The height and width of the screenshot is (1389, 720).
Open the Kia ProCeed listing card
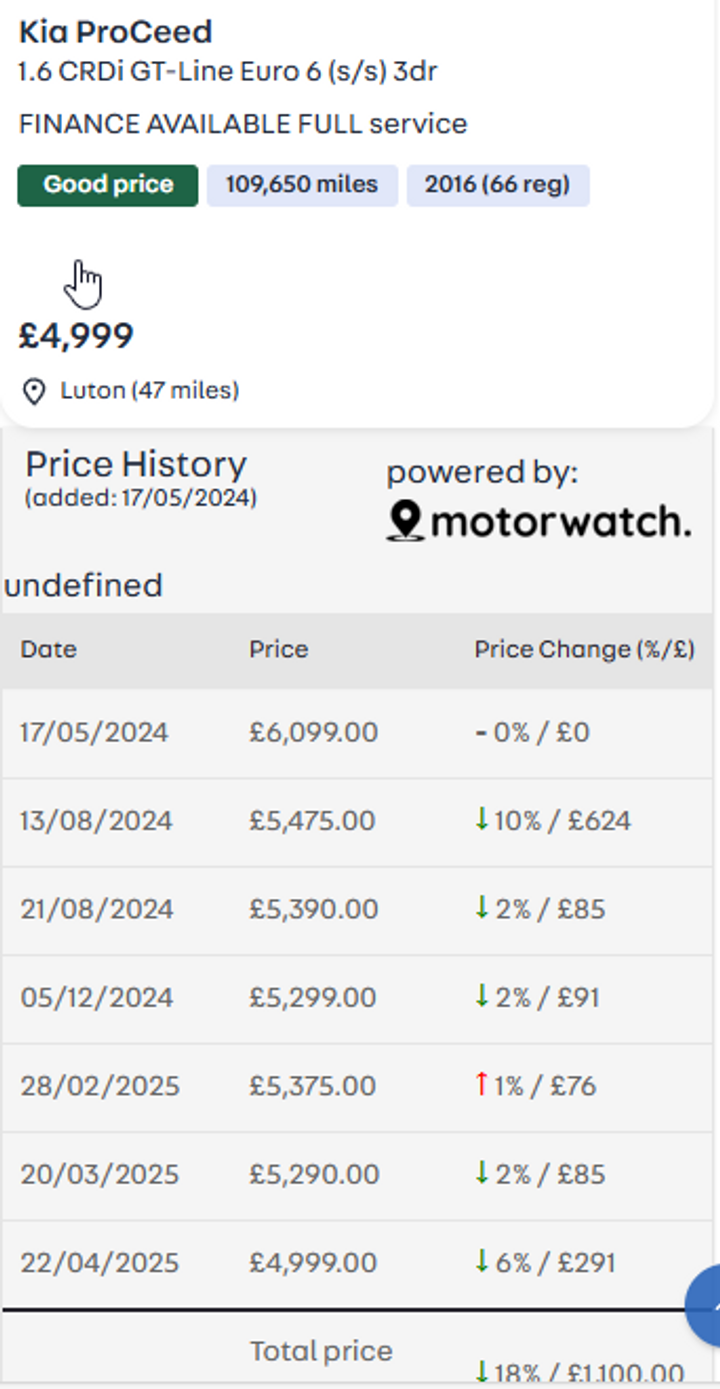(x=358, y=210)
